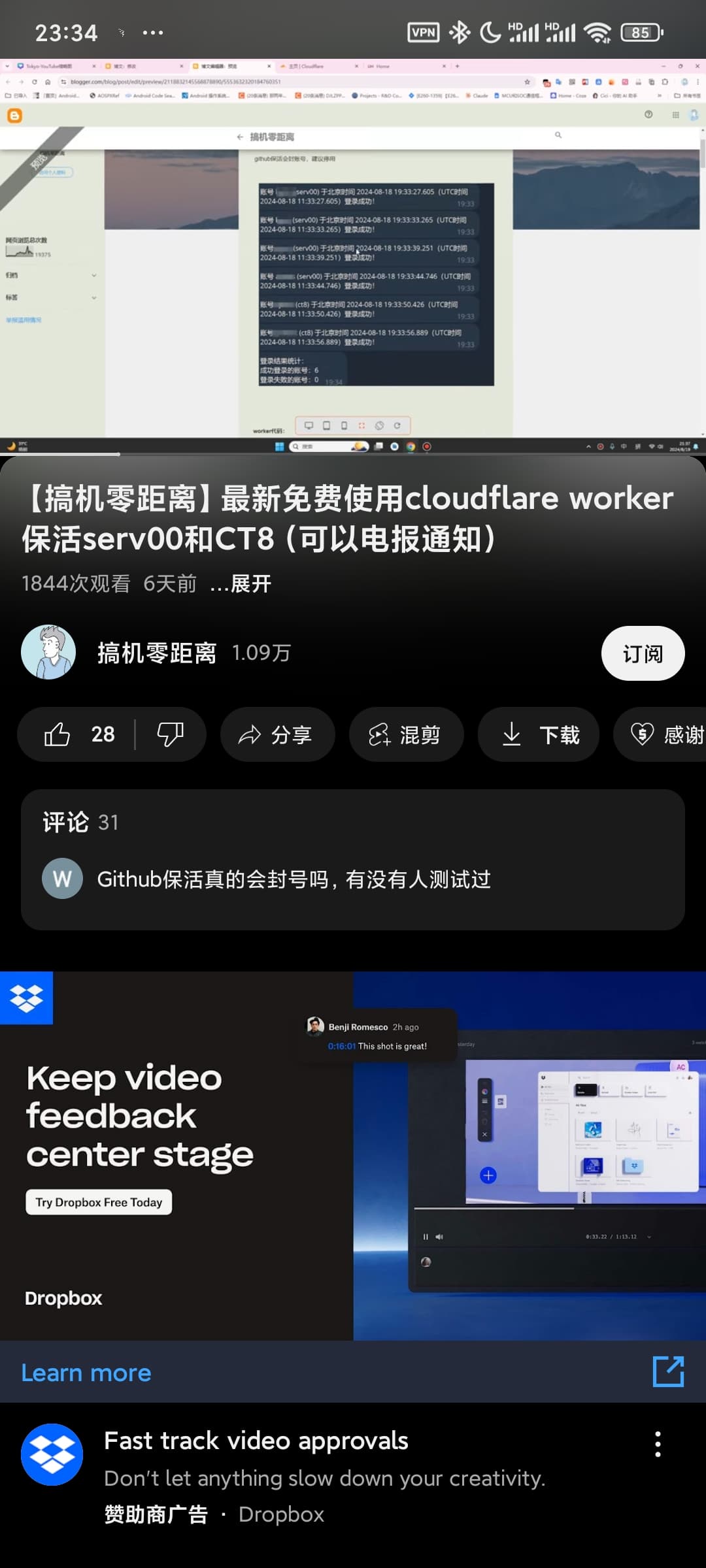
Task: Tap Try Dropbox Free Today button
Action: [99, 1202]
